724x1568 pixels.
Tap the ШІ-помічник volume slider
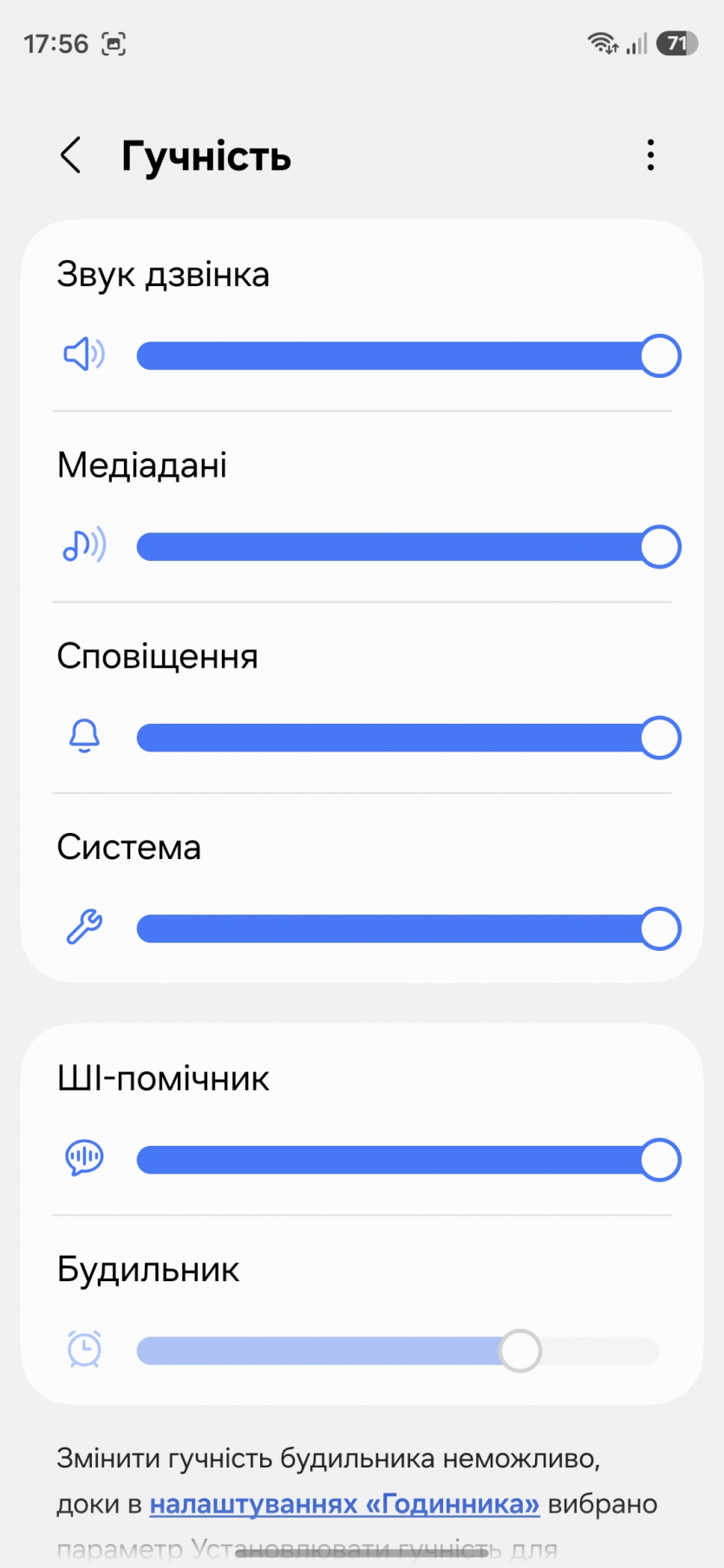point(399,1160)
